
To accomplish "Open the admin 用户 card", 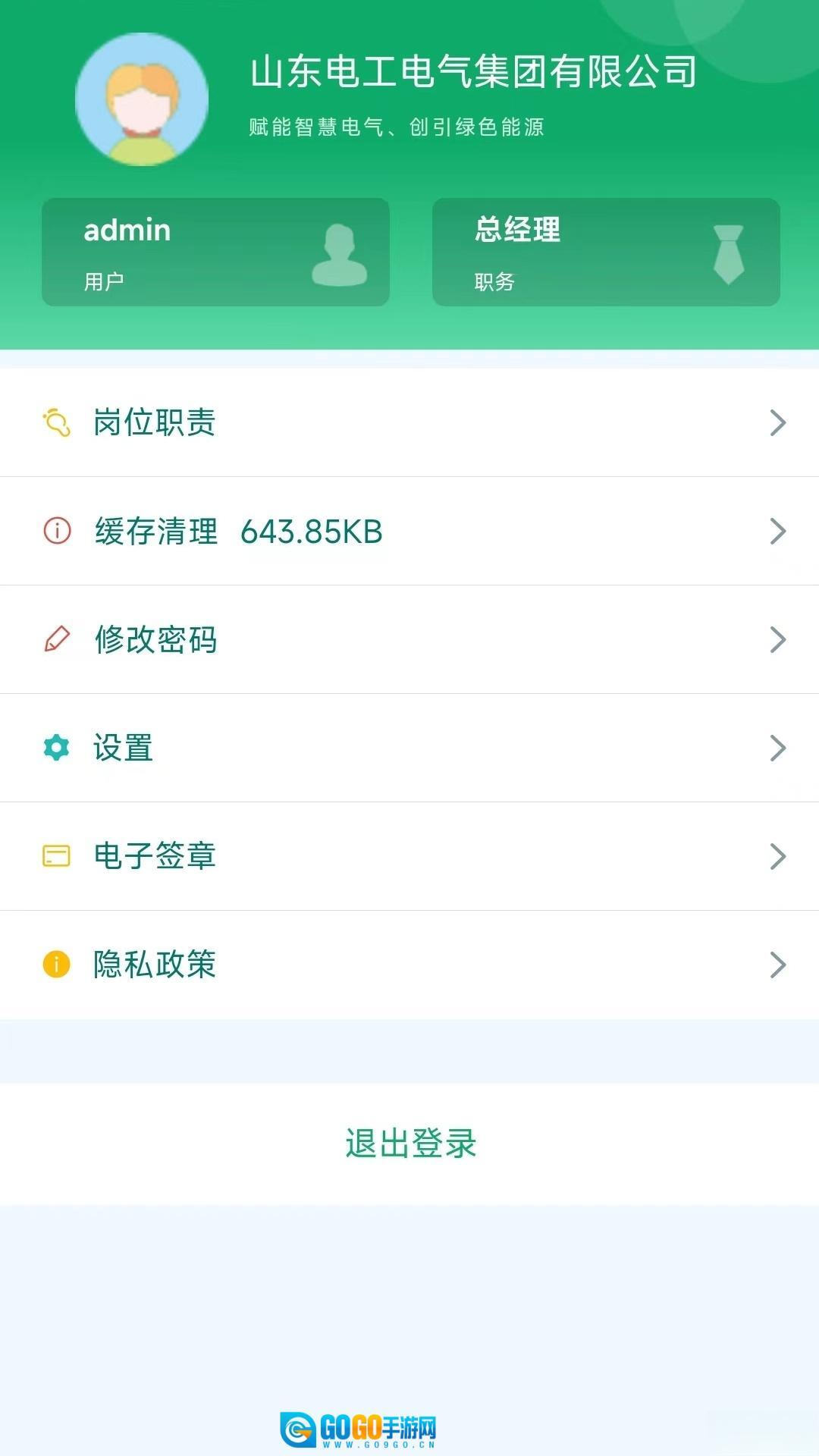I will pyautogui.click(x=215, y=253).
